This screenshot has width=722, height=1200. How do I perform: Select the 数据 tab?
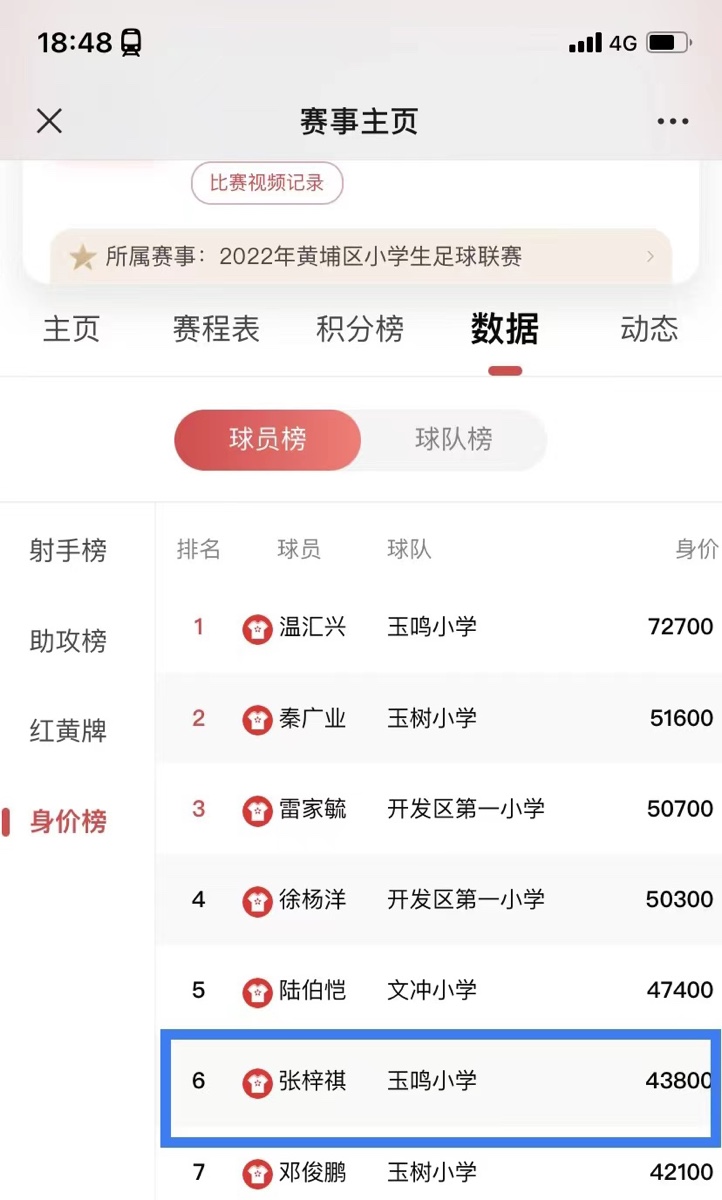tap(505, 329)
